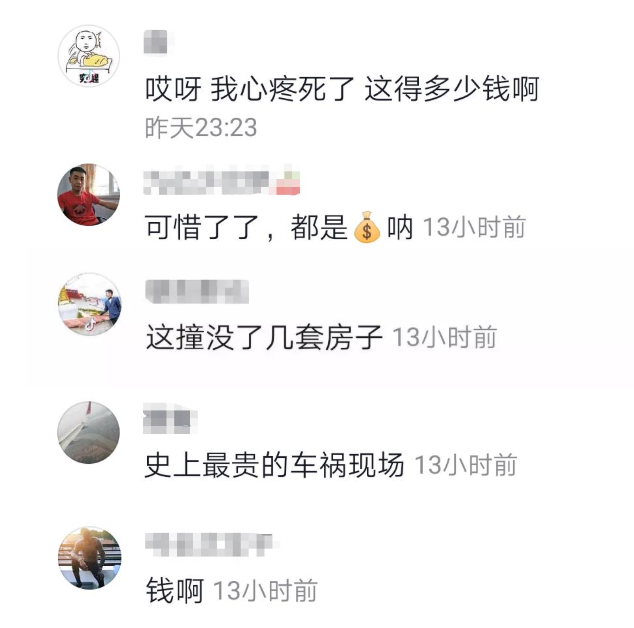Image resolution: width=634 pixels, height=628 pixels.
Task: Reply to the comment '钱啊'
Action: [174, 591]
